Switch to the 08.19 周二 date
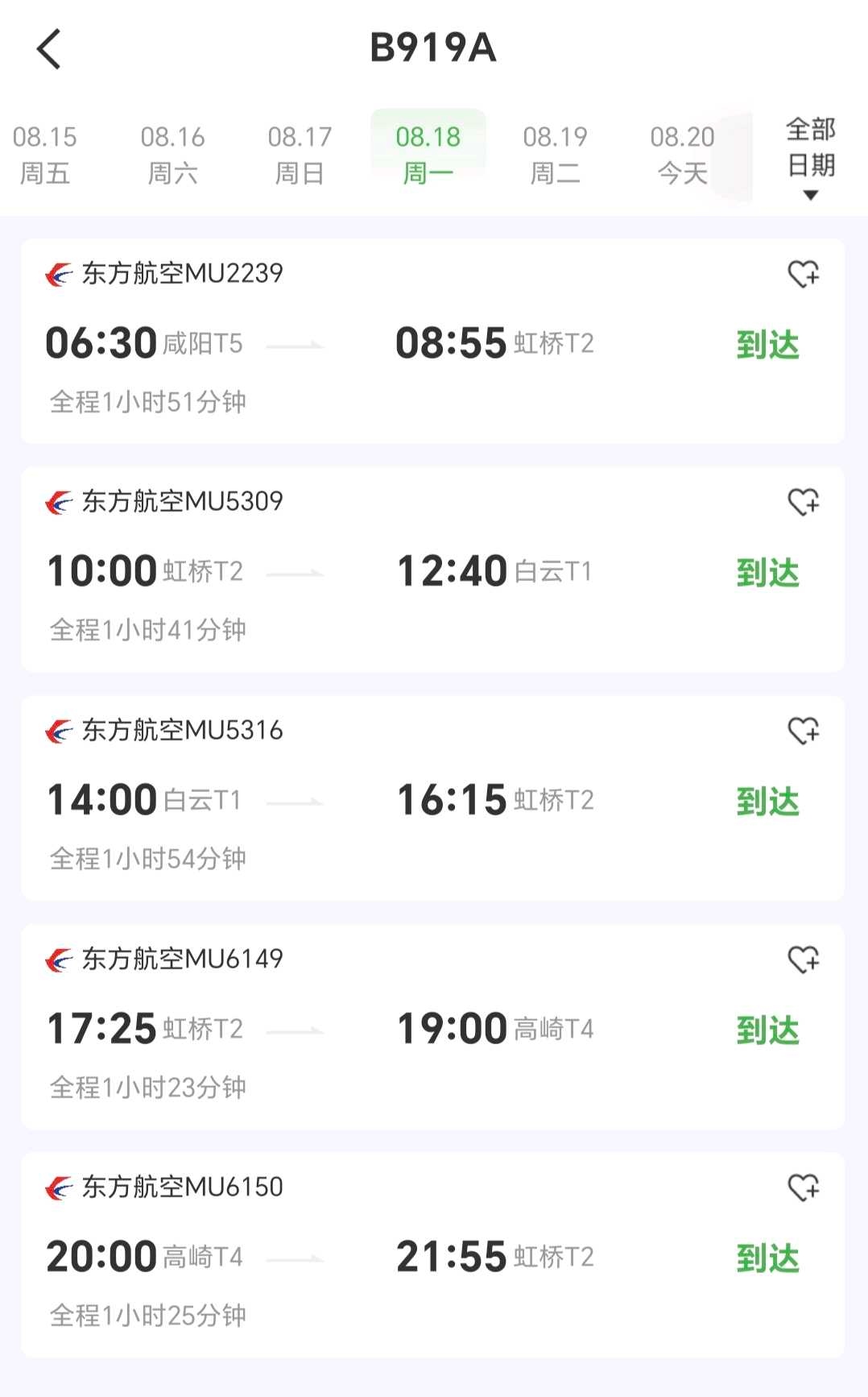The height and width of the screenshot is (1397, 868). (x=556, y=155)
